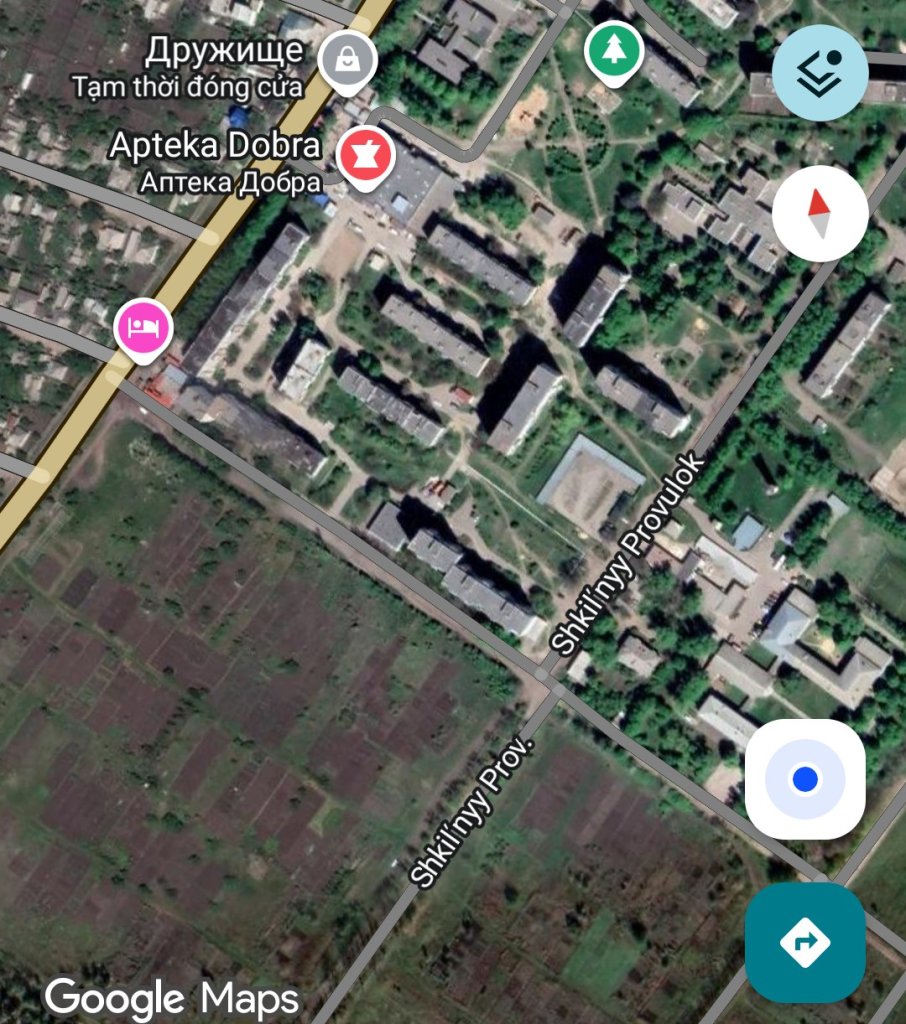Open the map layers selector
Screen dimensions: 906x1024
click(820, 73)
